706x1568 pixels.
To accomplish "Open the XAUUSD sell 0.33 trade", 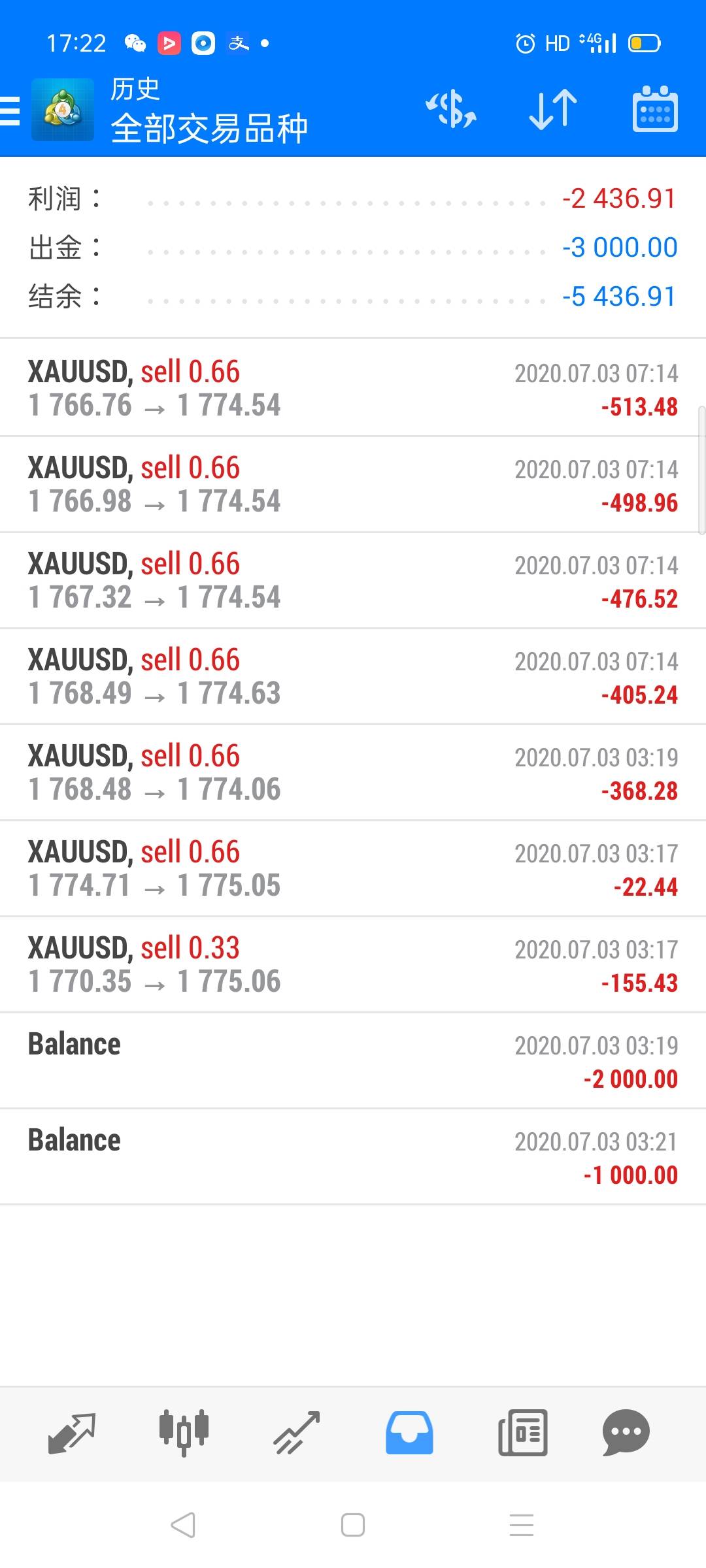I will [x=353, y=964].
